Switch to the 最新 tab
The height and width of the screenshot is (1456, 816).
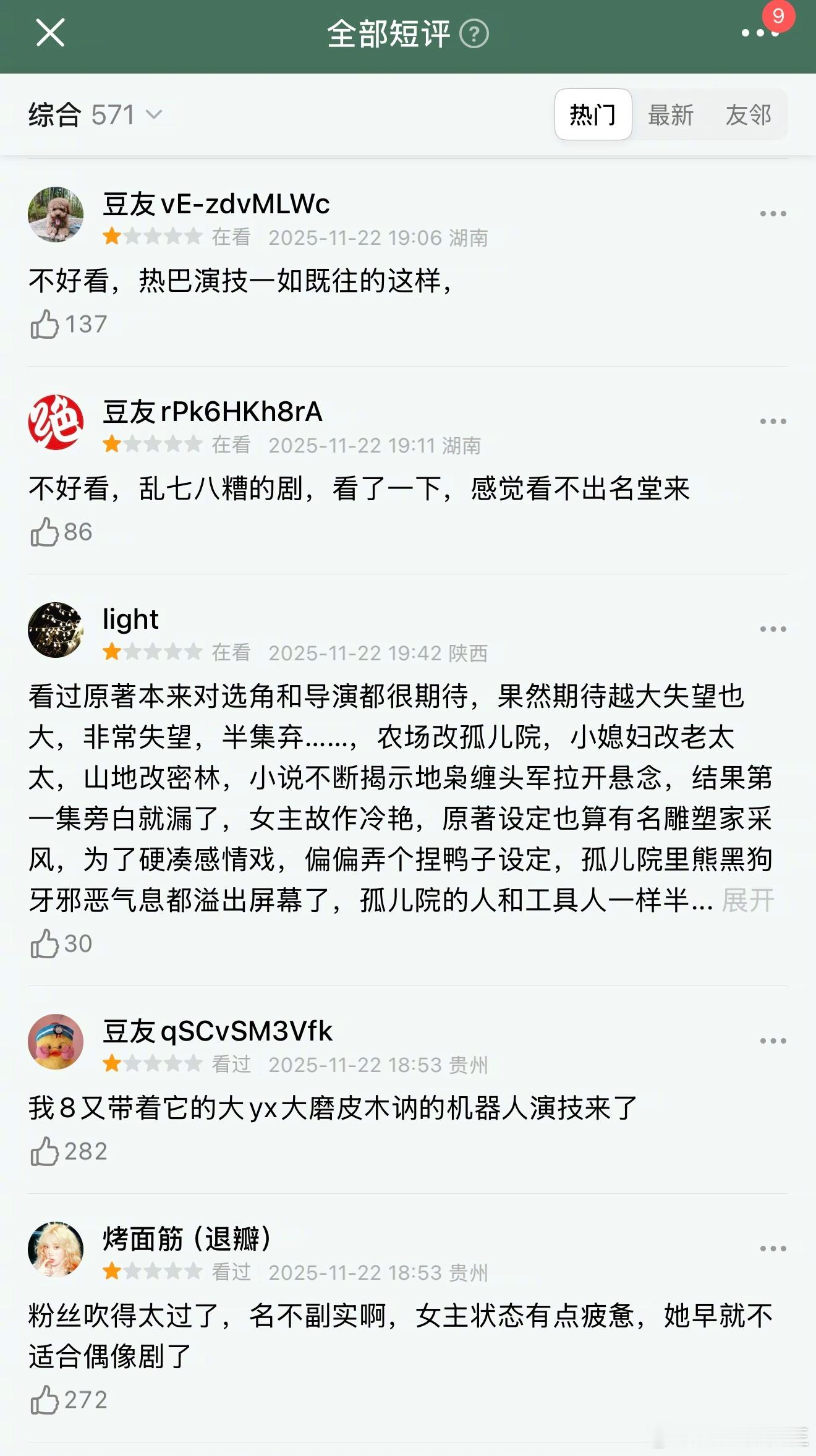point(671,114)
